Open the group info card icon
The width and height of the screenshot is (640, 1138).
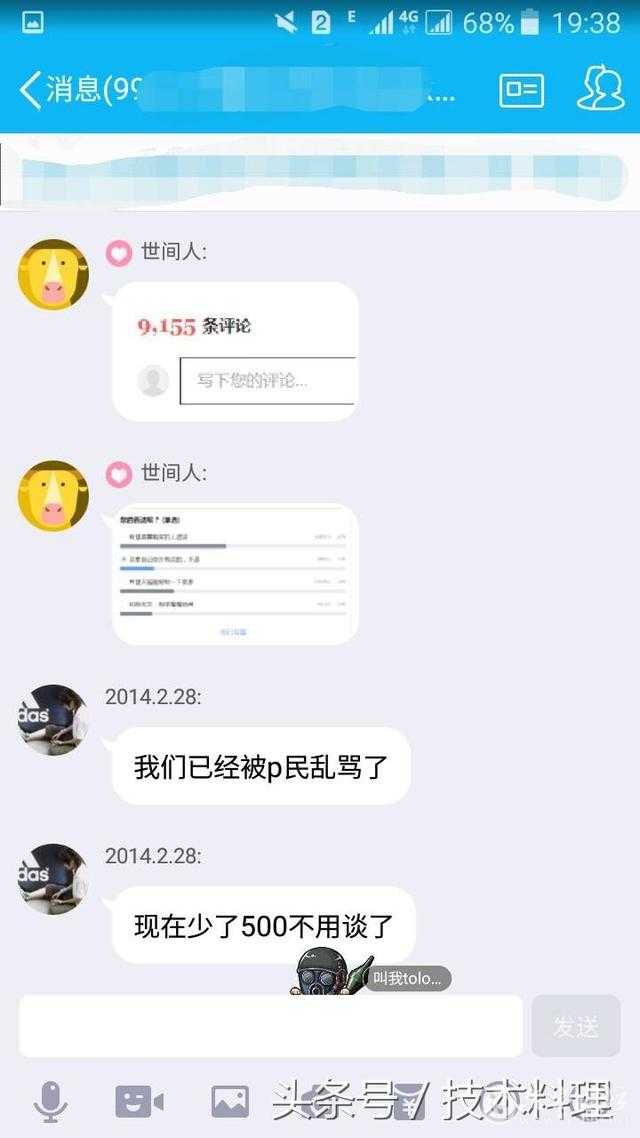(x=521, y=91)
